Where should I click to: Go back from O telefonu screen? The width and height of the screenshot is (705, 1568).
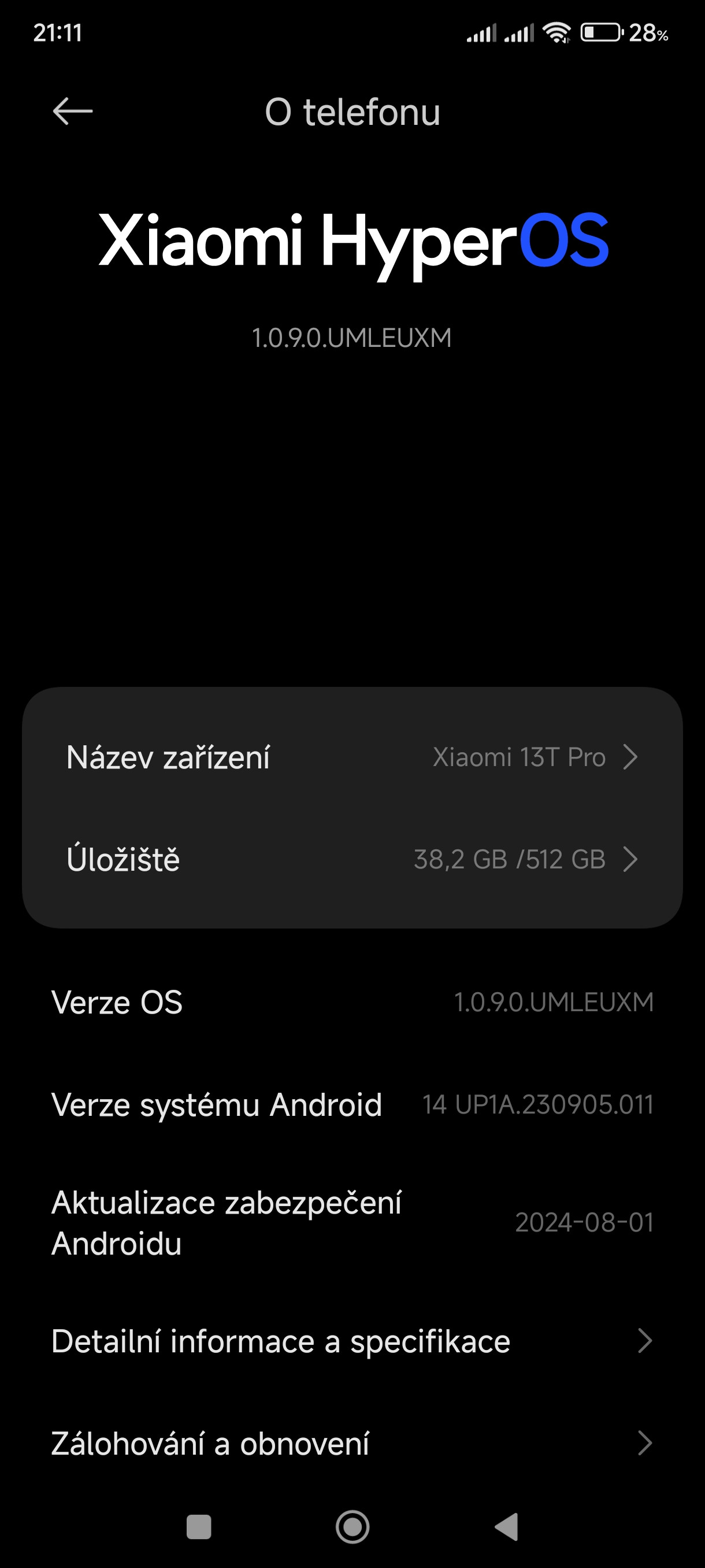click(72, 112)
